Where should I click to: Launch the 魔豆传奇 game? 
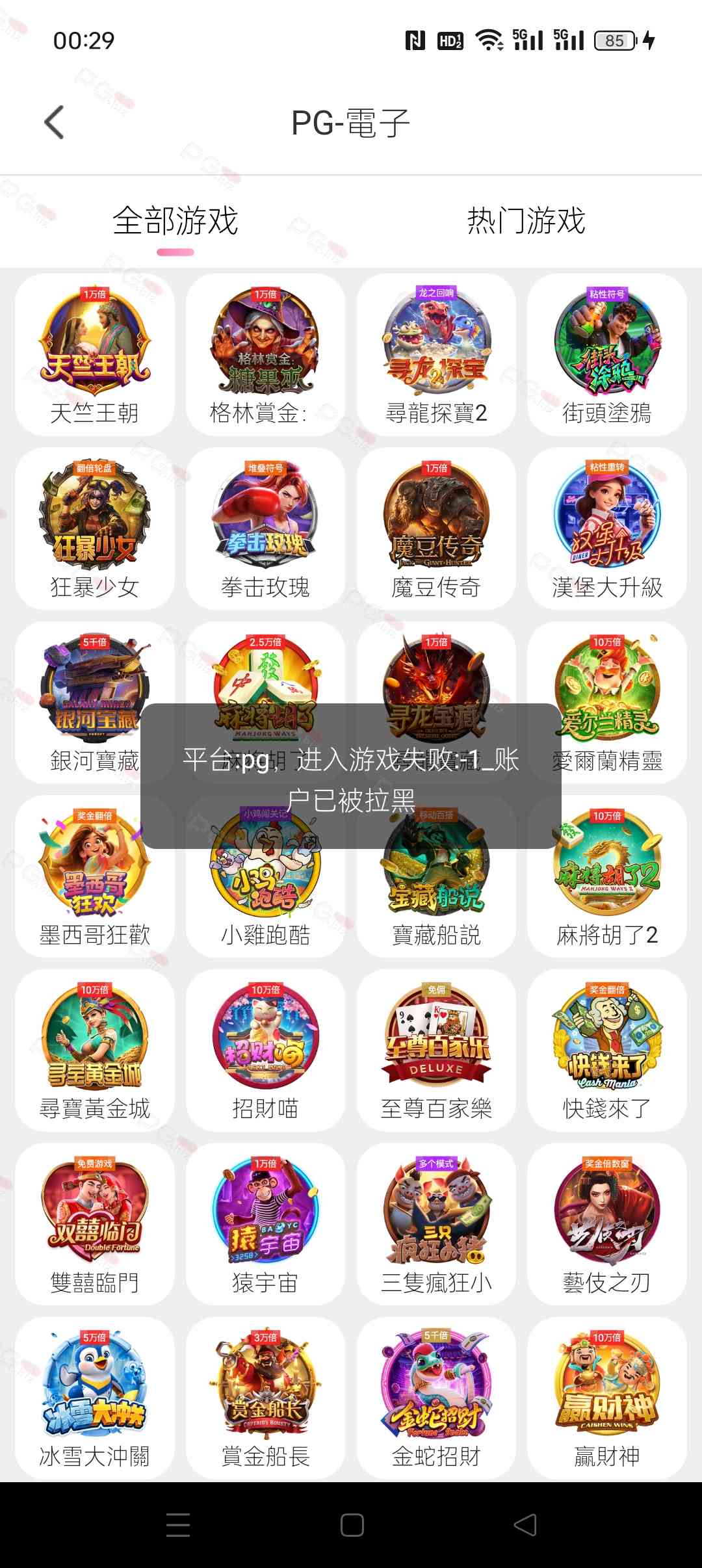(x=436, y=528)
